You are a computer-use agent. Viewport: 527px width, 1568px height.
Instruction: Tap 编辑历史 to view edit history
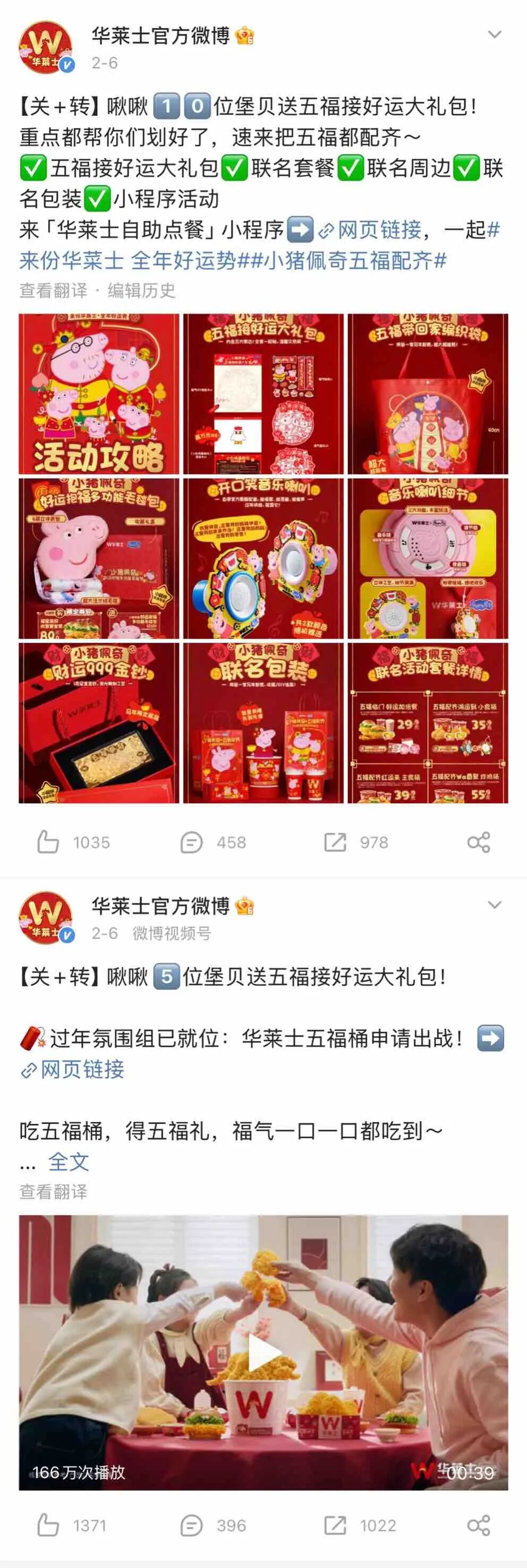tap(141, 291)
